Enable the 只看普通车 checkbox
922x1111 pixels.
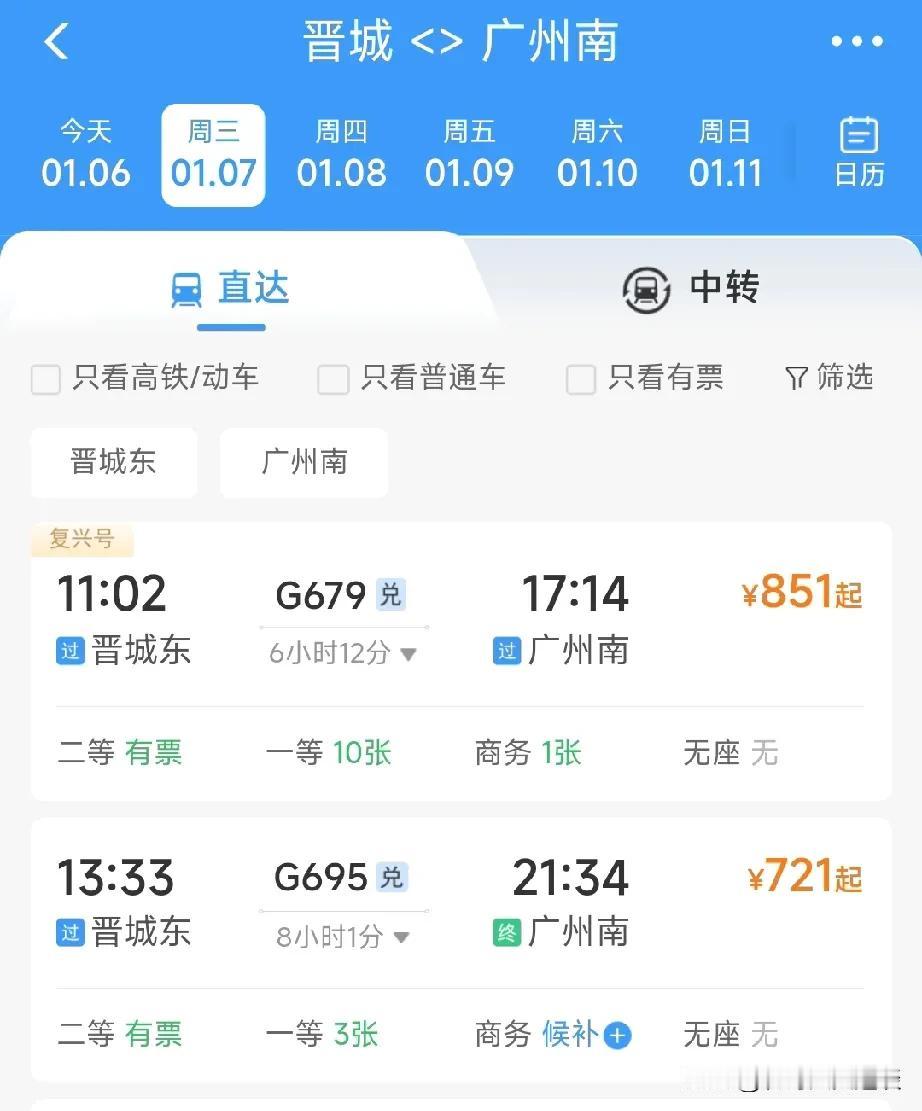coord(332,380)
